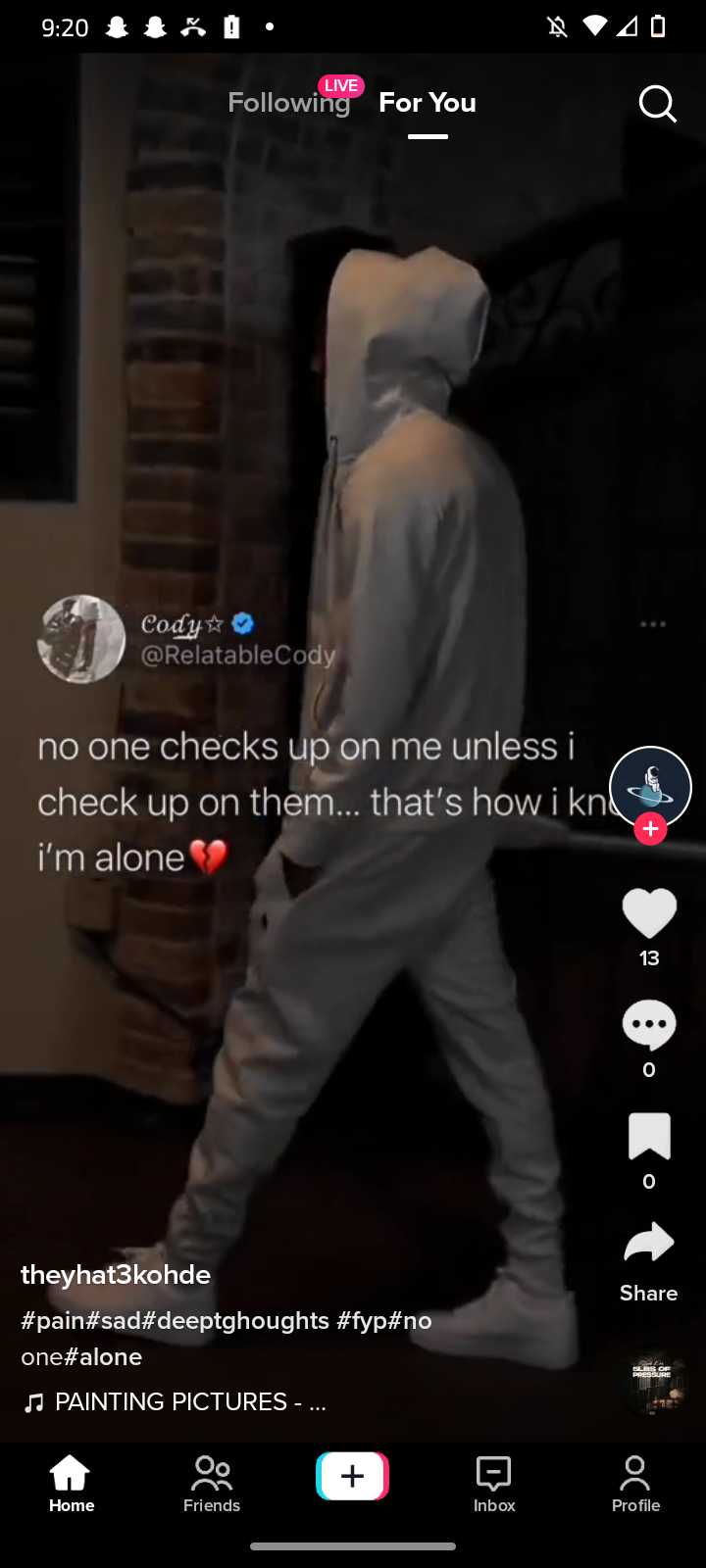Open the spinning sound disc

[x=656, y=1382]
